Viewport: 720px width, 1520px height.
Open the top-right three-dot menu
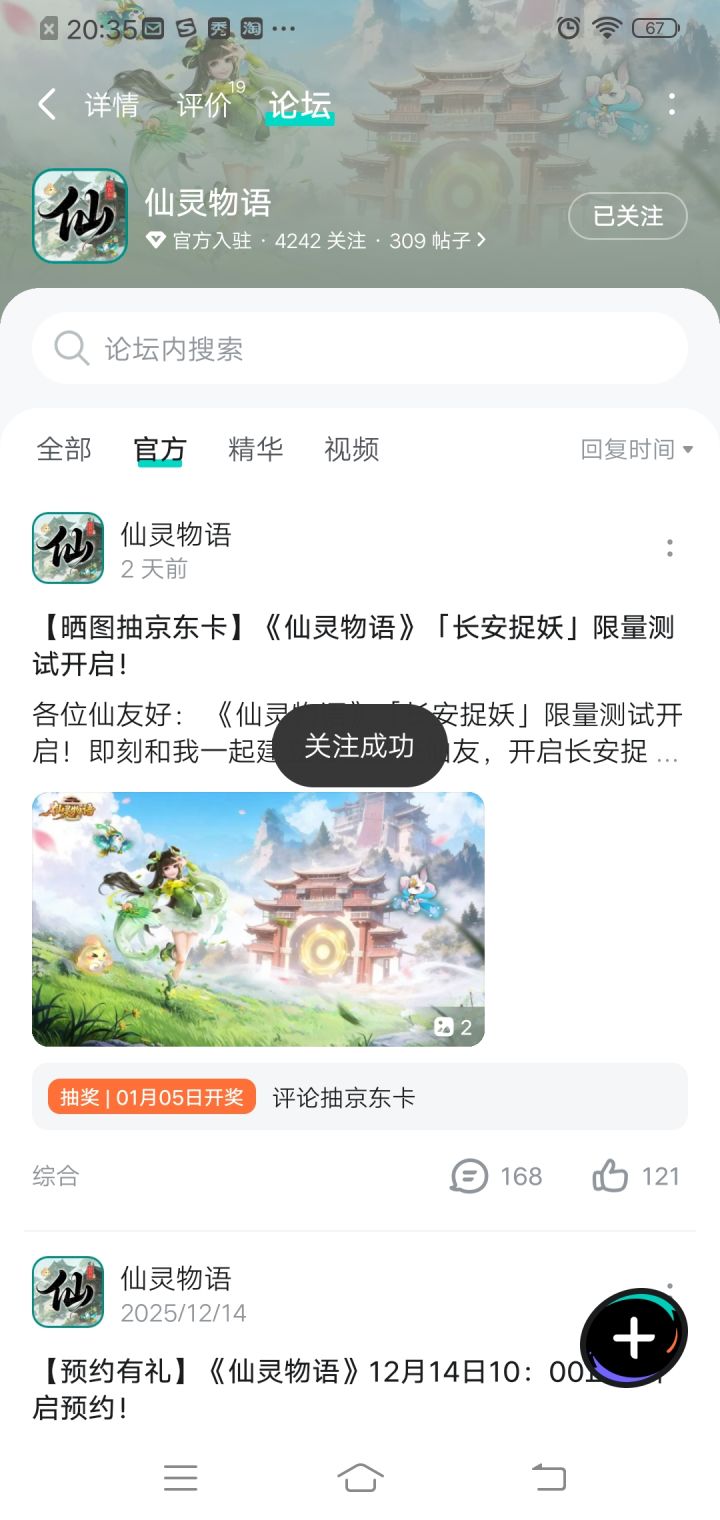(672, 104)
